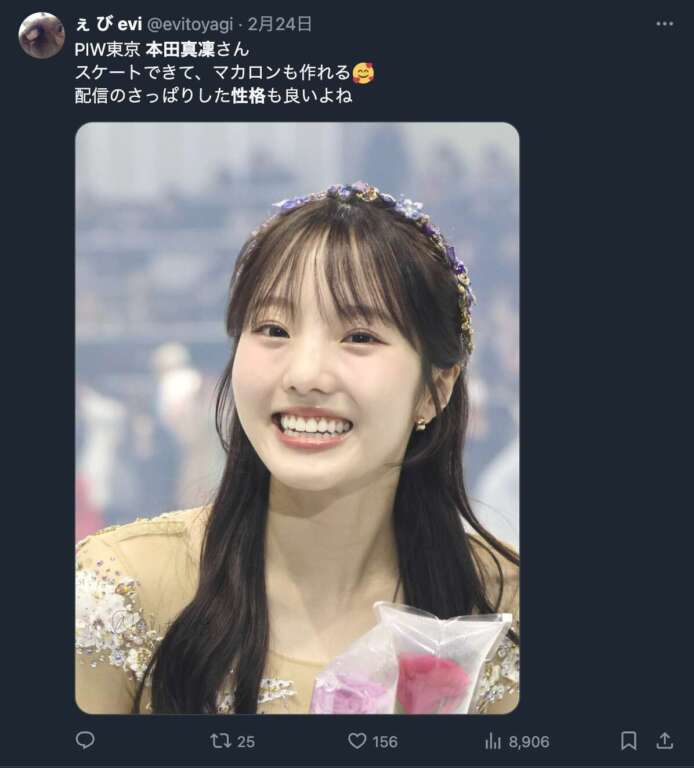This screenshot has height=768, width=694.
Task: Open the tweet's overflow menu
Action: (x=664, y=23)
